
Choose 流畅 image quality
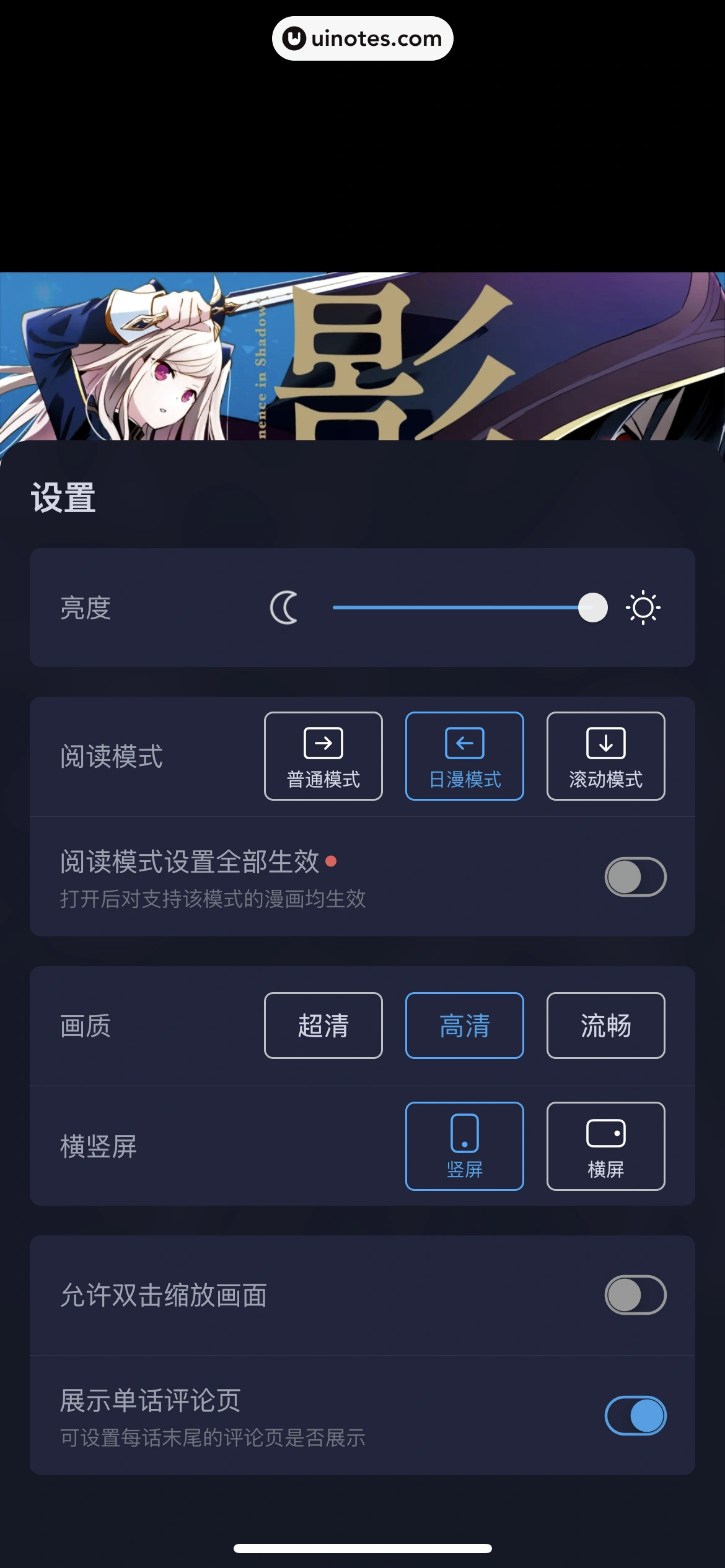pos(605,1026)
